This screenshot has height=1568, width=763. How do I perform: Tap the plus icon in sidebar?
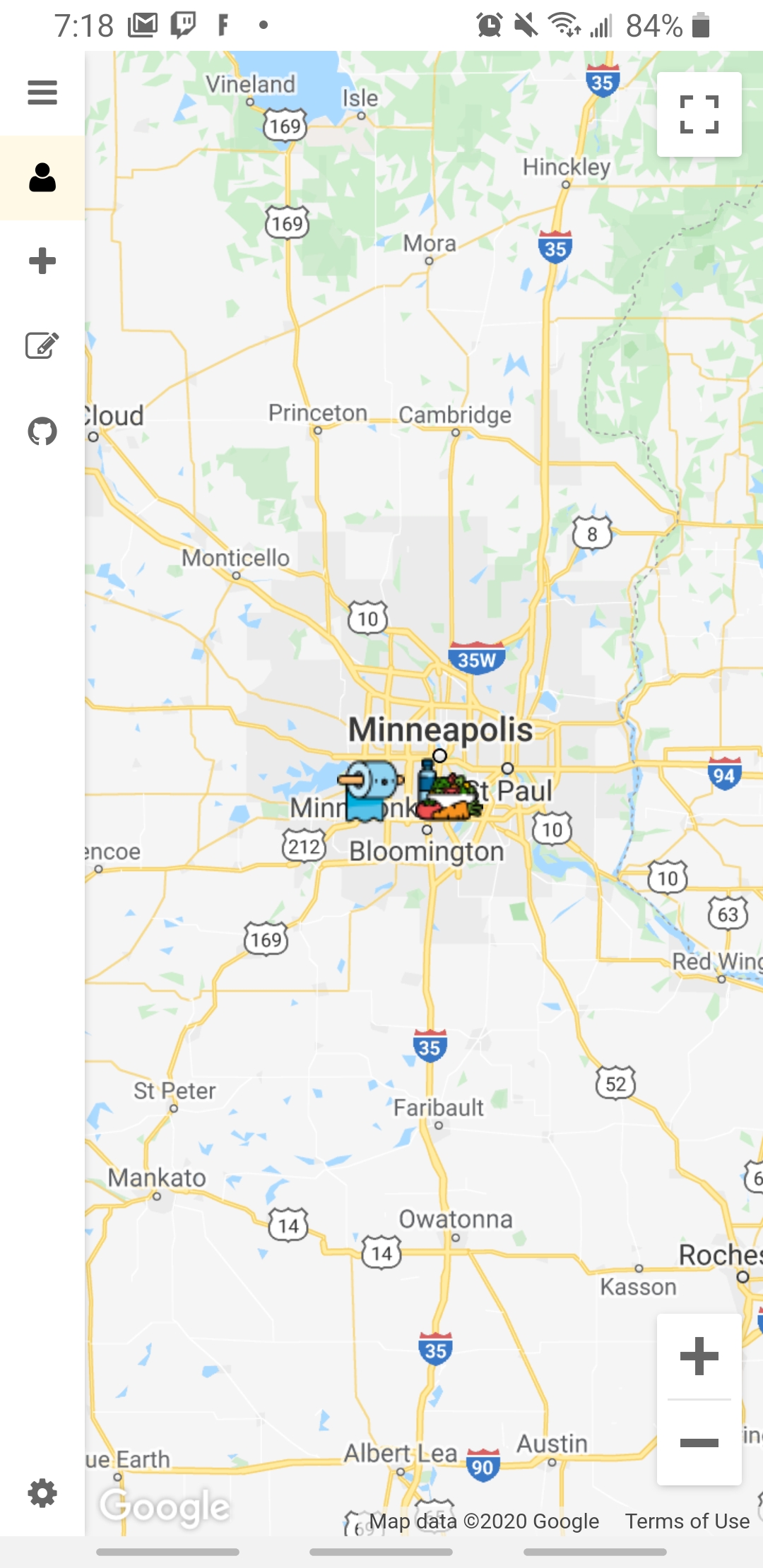pos(42,261)
